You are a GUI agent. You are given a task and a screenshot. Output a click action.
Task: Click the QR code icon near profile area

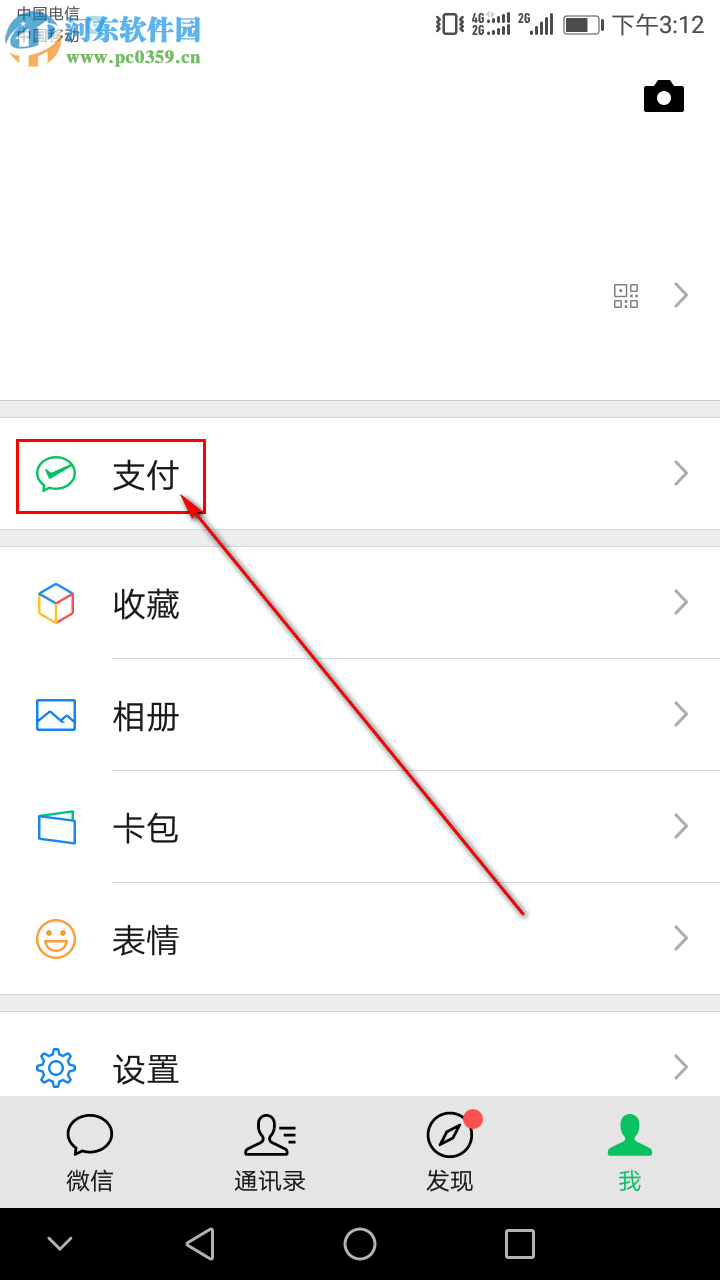(x=625, y=296)
